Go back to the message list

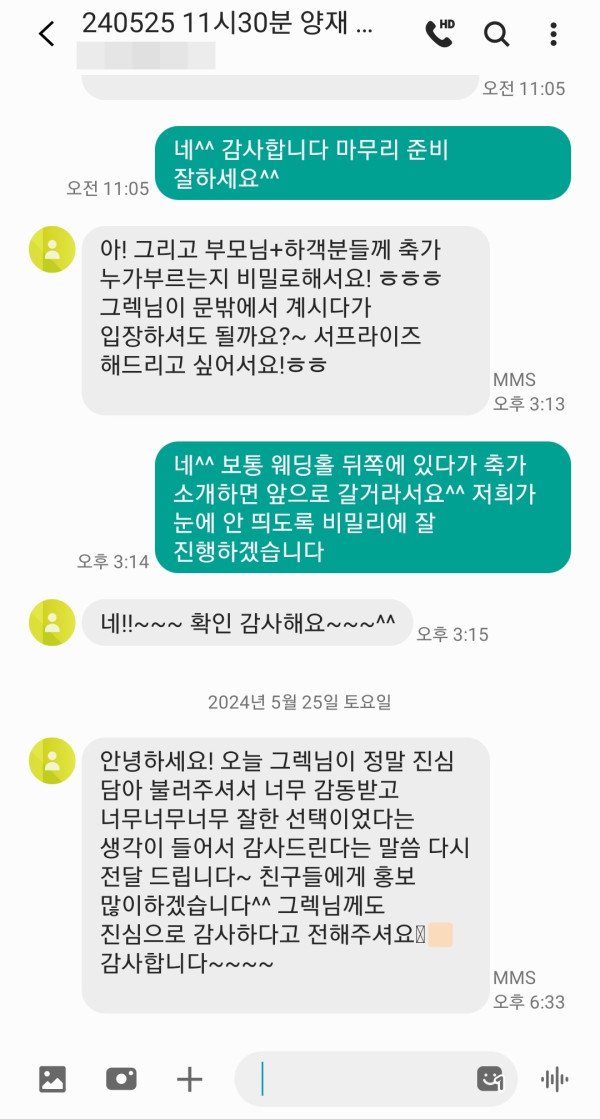coord(46,34)
